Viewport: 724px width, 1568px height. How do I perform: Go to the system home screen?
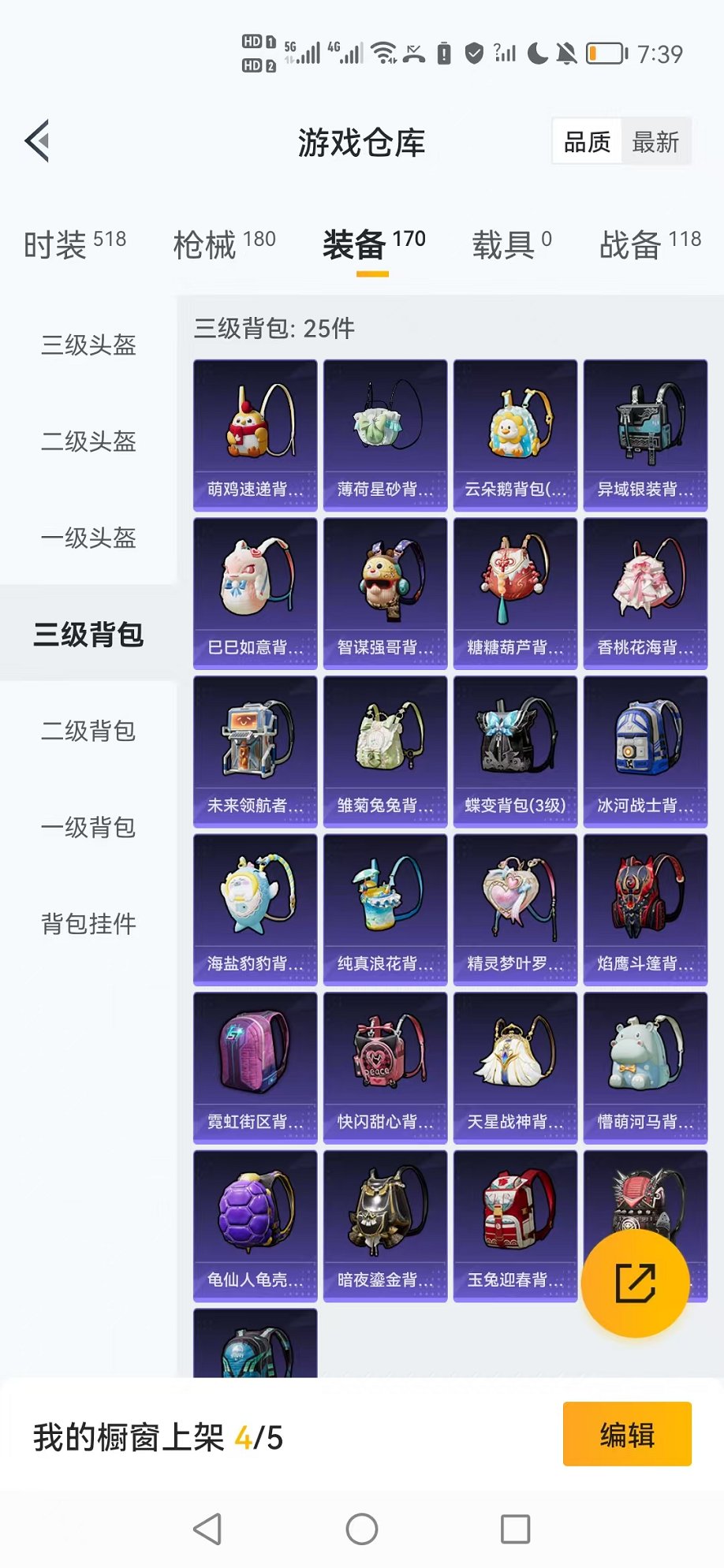(362, 1529)
